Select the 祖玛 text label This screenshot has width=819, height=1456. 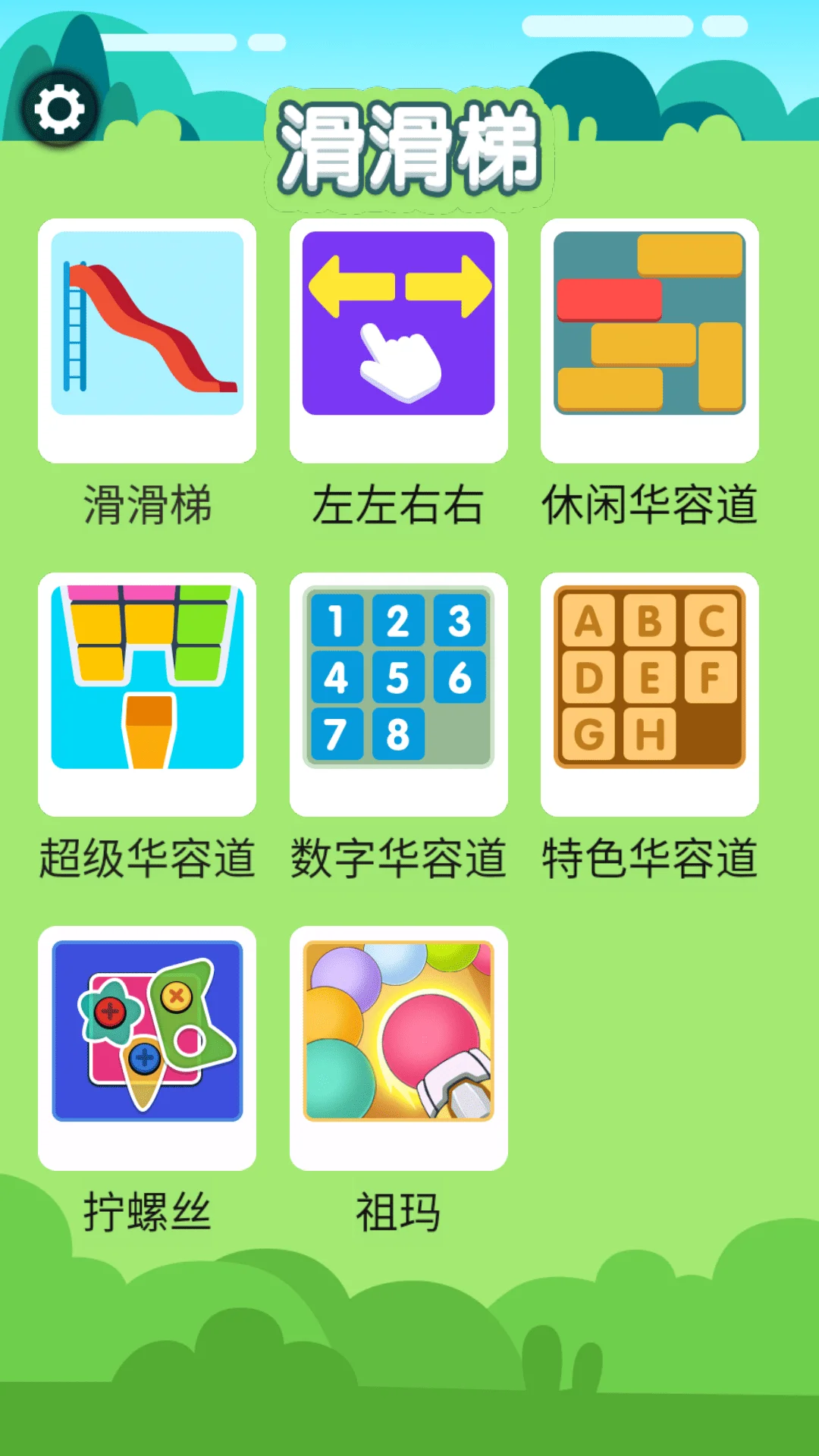(400, 1210)
